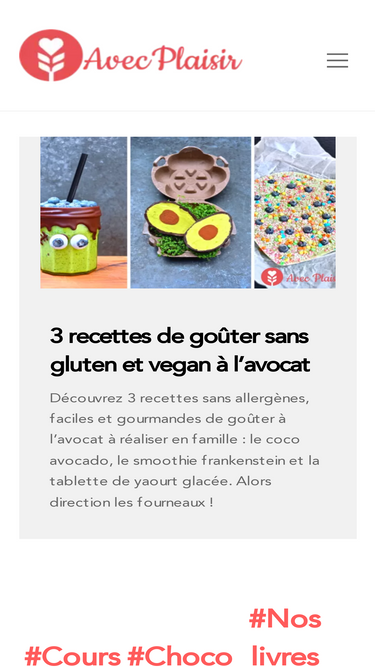This screenshot has width=375, height=667.
Task: Tap the Avec Plaisir logo to go home
Action: point(131,55)
